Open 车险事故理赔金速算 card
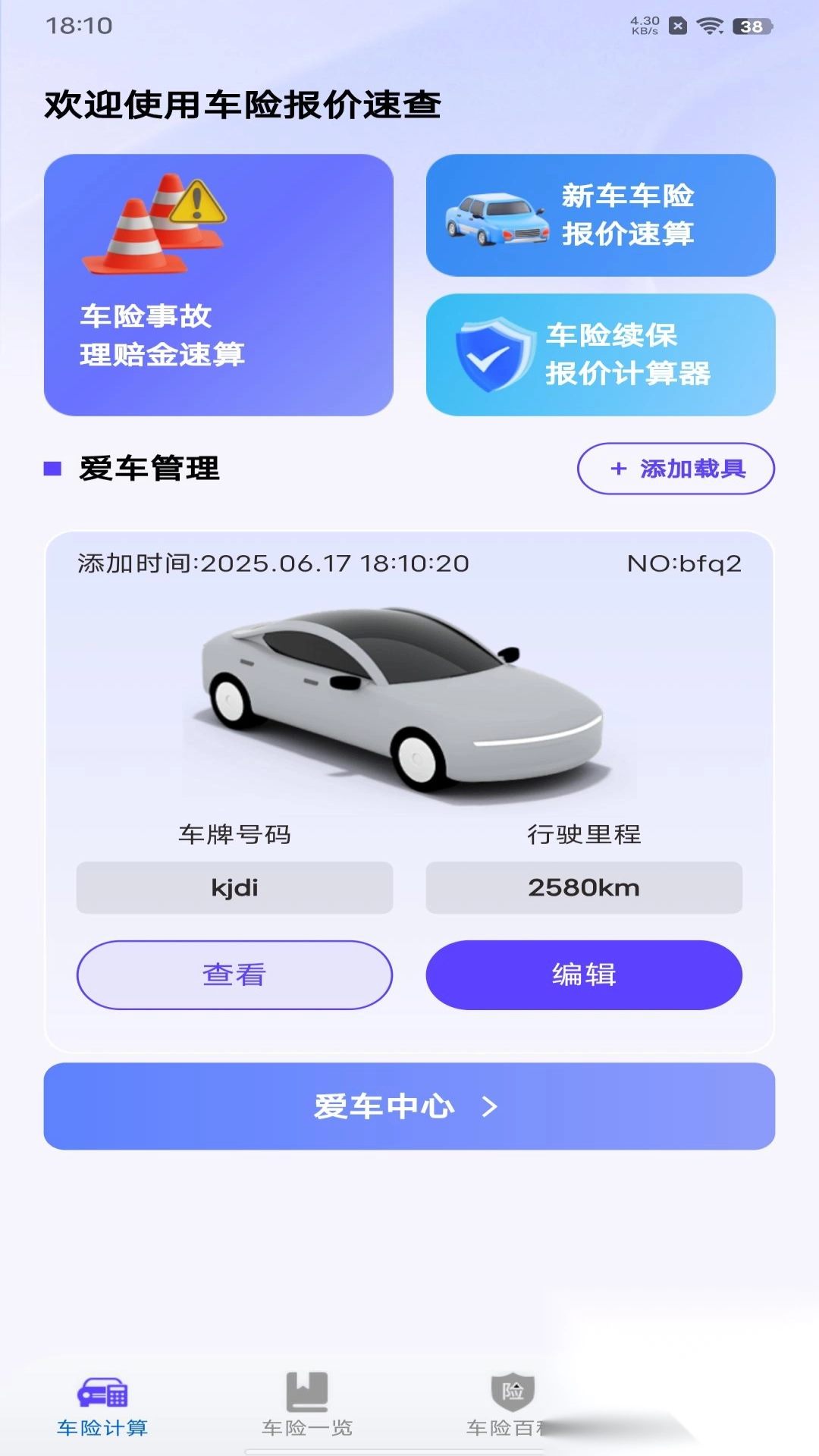Image resolution: width=819 pixels, height=1456 pixels. (x=218, y=285)
